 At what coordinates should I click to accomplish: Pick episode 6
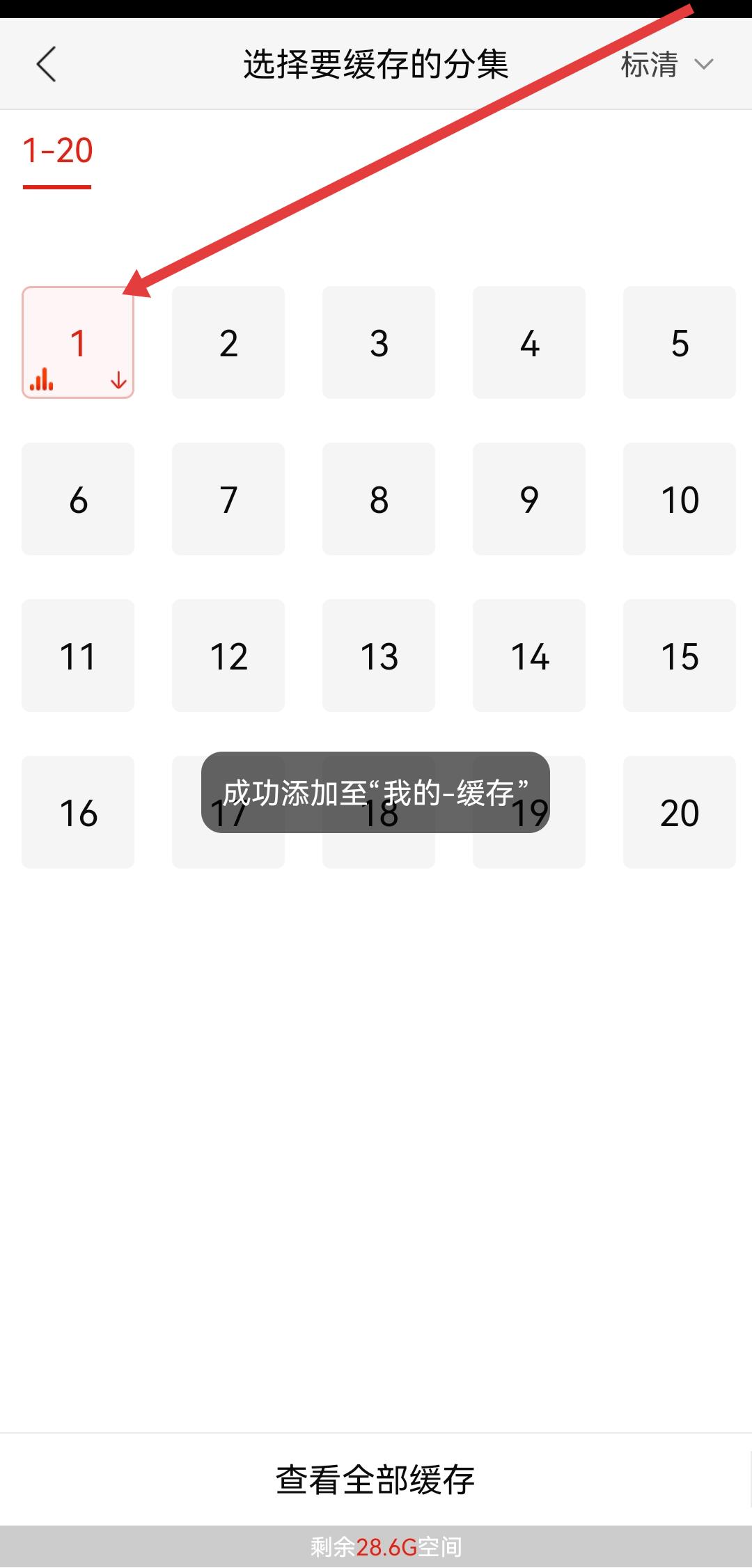click(x=78, y=499)
